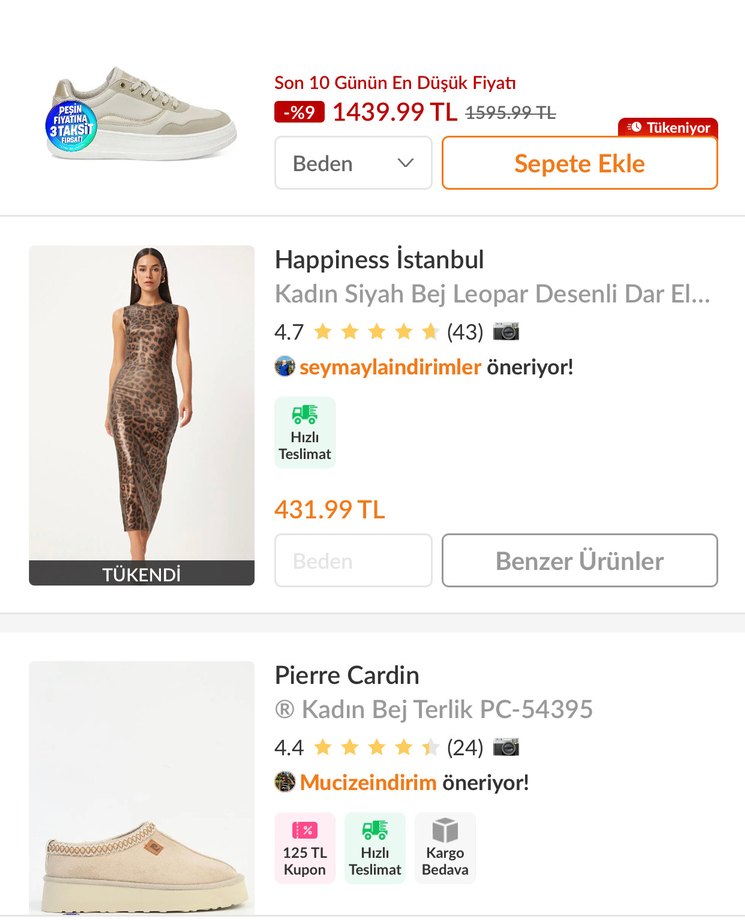This screenshot has width=745, height=920.
Task: View Benzer Ürünler for the leopard dress
Action: coord(579,560)
